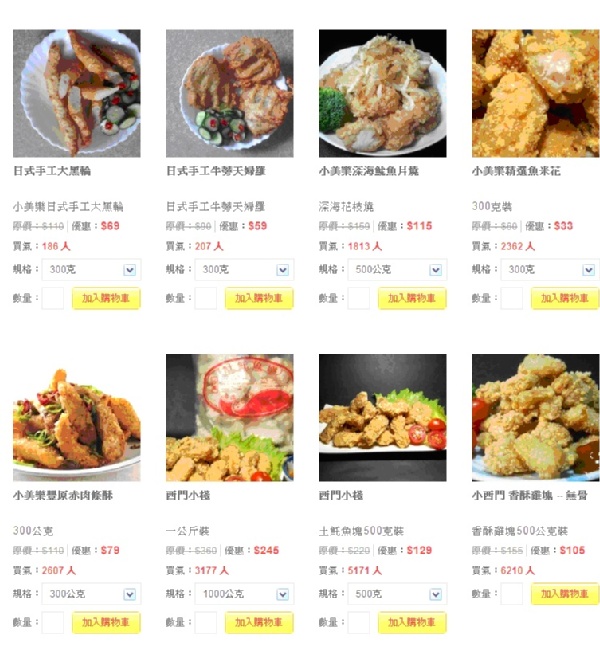Add 小美樂豐原赤肉條酥 to the cart

click(106, 622)
